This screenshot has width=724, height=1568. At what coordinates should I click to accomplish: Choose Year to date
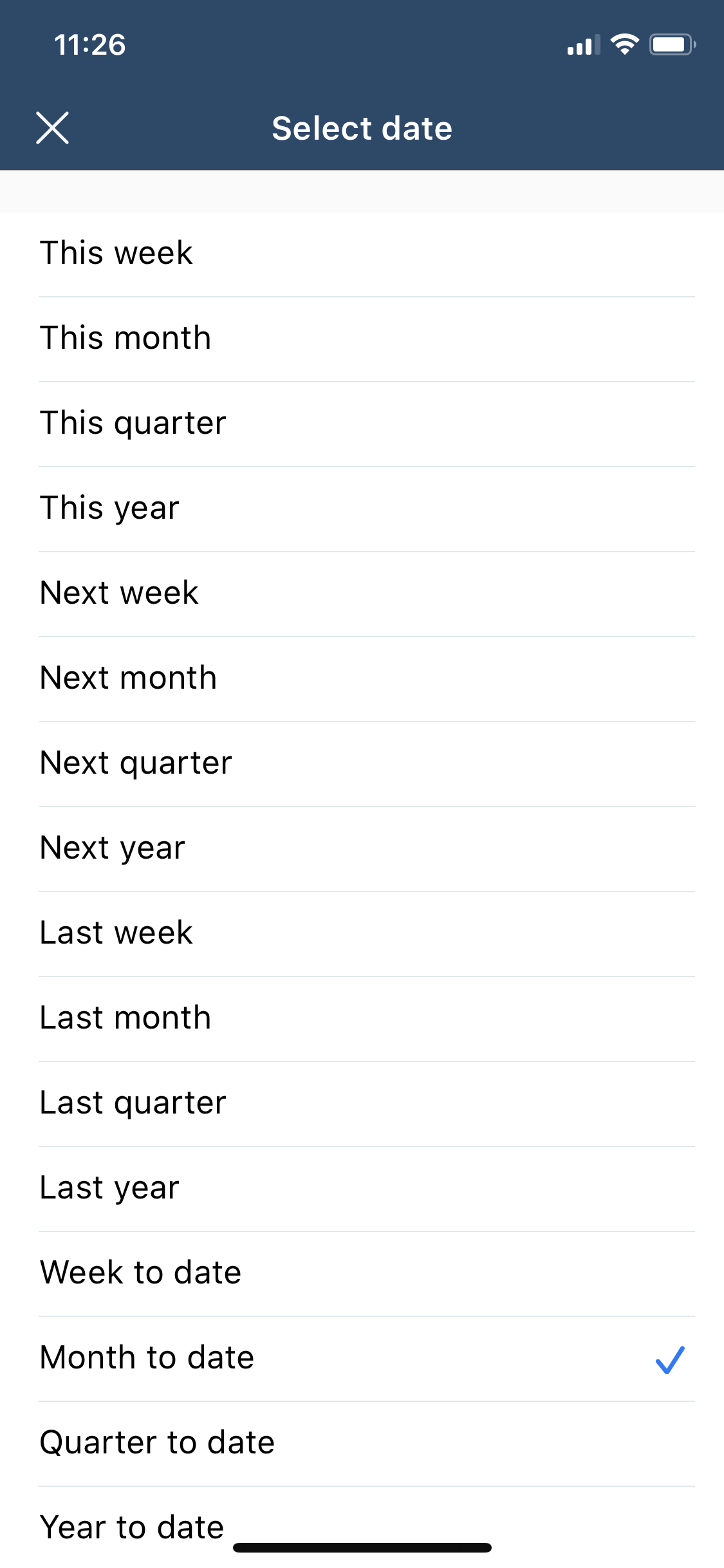click(x=362, y=1527)
